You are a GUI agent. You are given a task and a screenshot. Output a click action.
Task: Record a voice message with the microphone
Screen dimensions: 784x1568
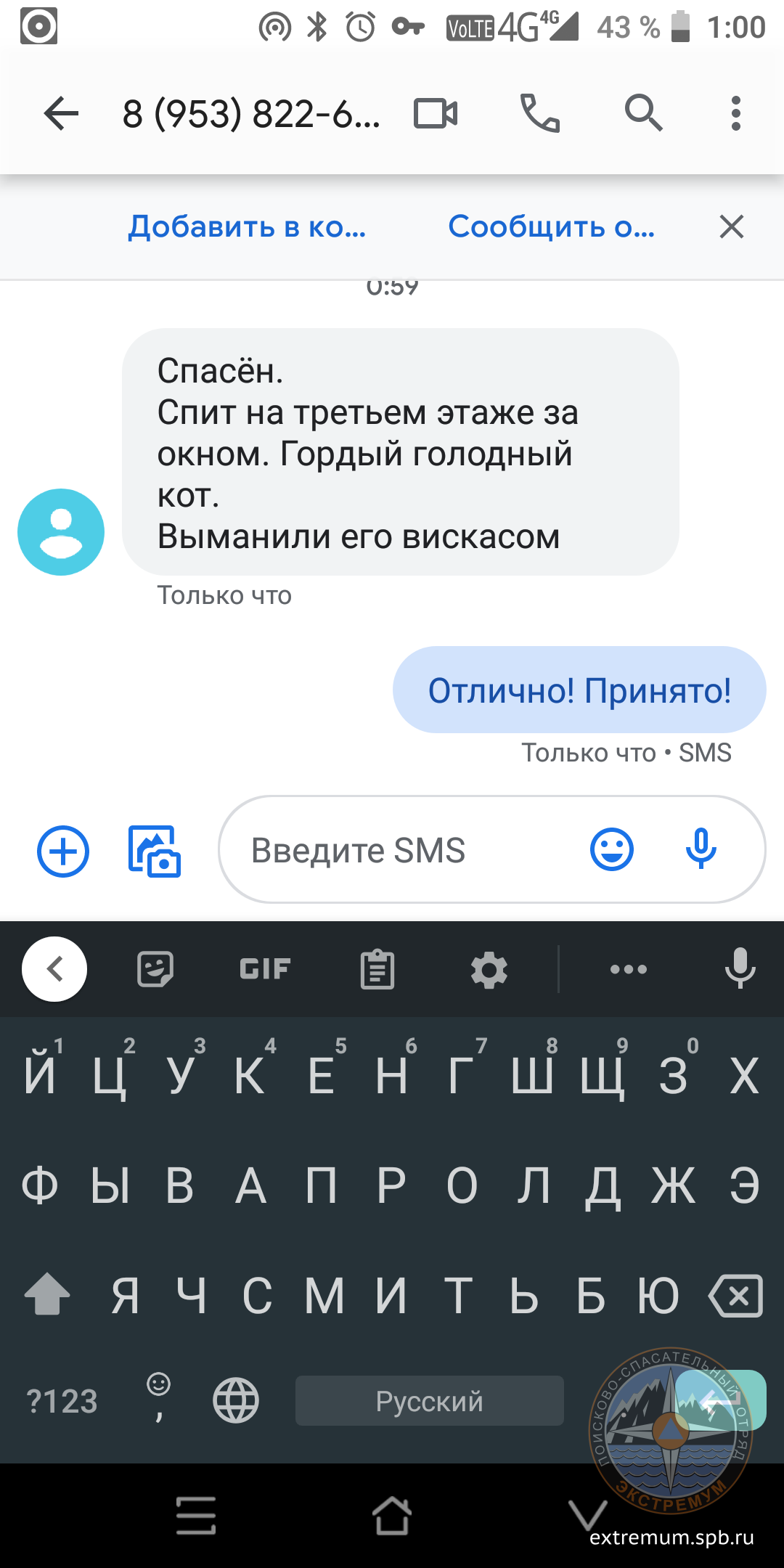tap(701, 849)
